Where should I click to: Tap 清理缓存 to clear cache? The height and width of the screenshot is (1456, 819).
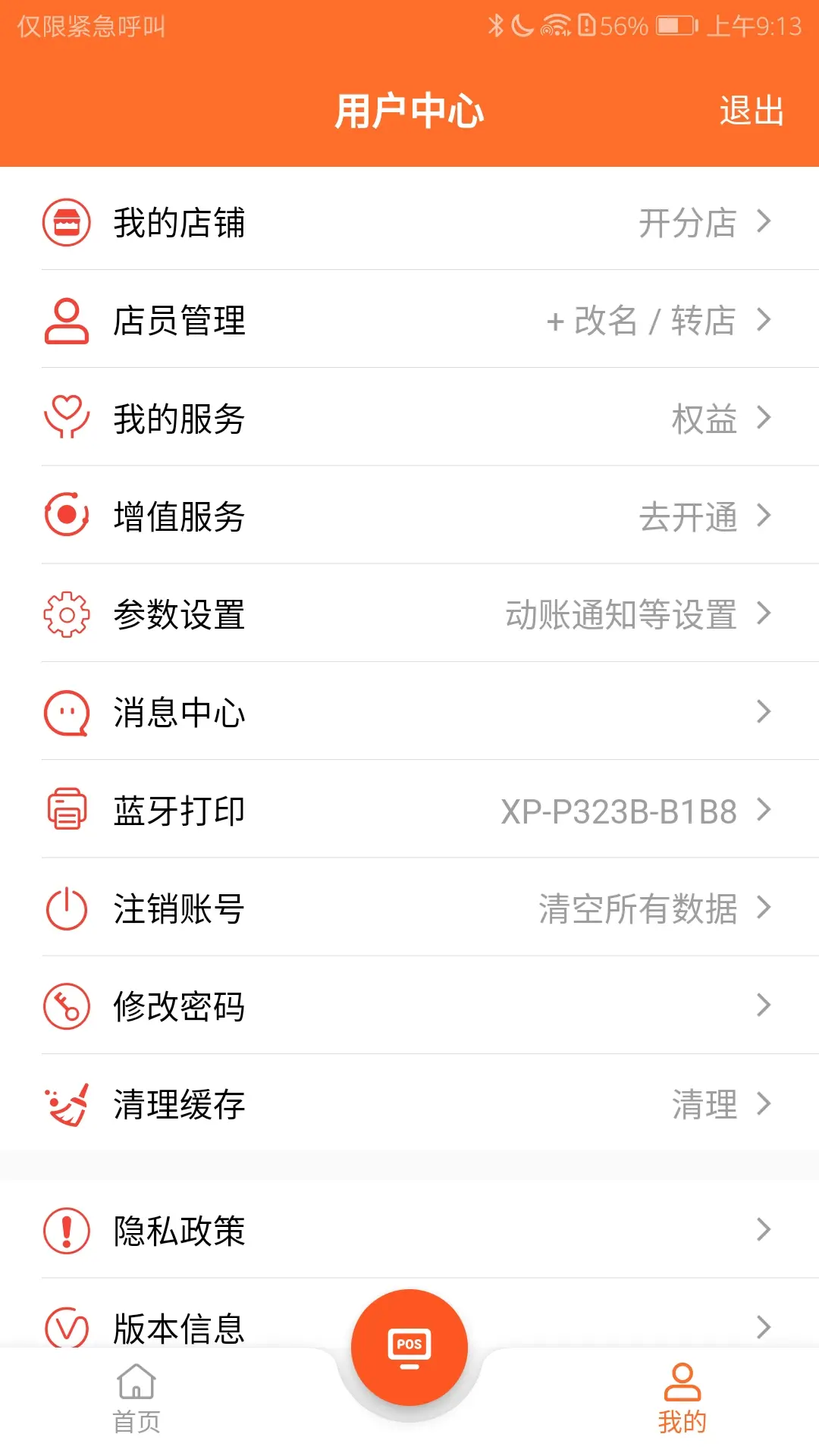pos(409,1103)
